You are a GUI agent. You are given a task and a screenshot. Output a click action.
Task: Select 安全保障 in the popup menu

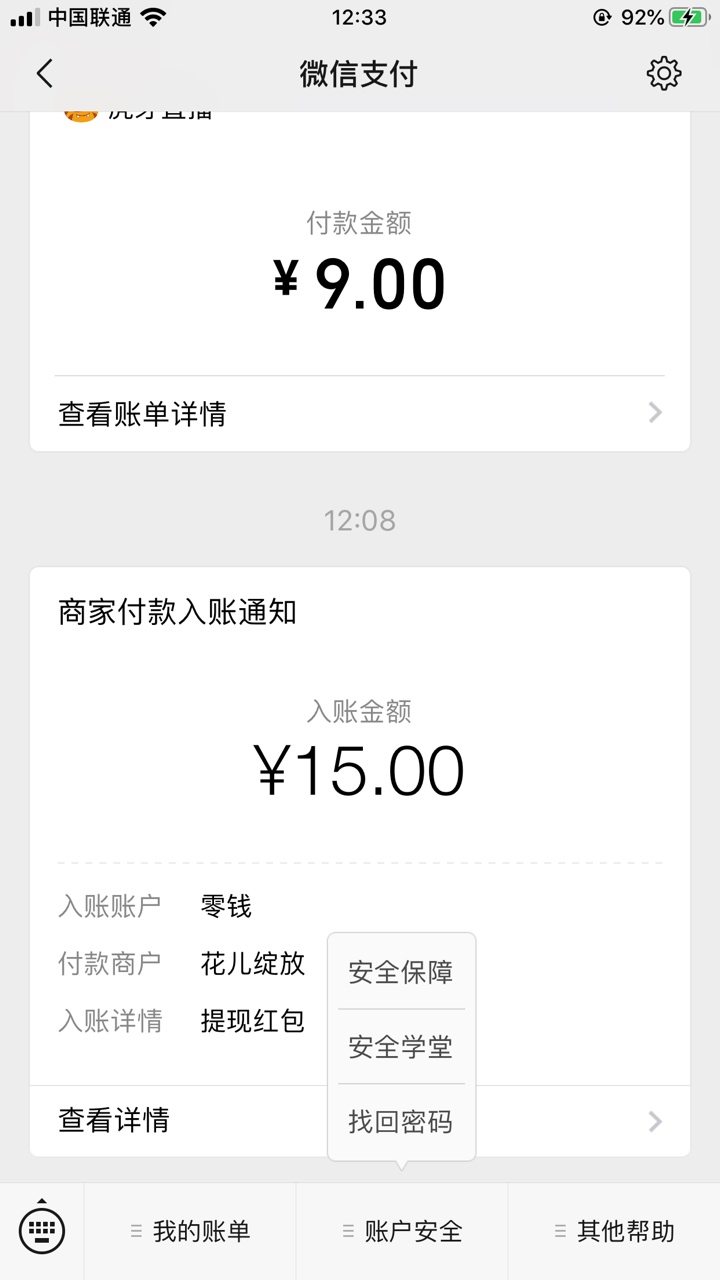401,972
